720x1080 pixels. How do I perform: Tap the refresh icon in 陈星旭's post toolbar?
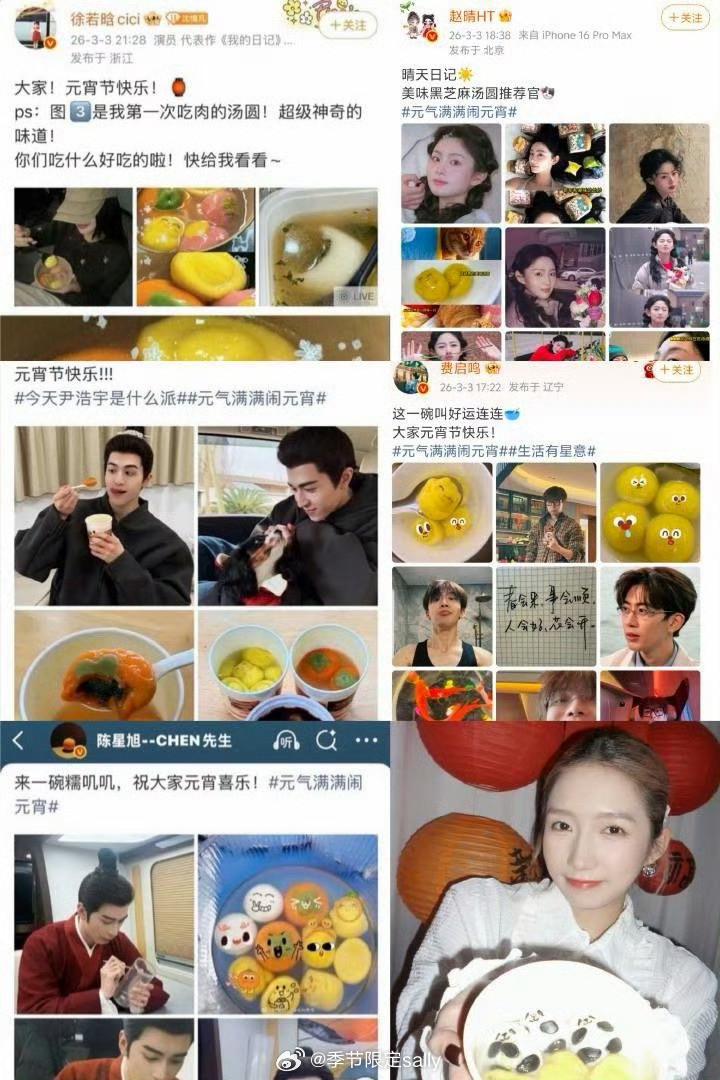[x=328, y=742]
